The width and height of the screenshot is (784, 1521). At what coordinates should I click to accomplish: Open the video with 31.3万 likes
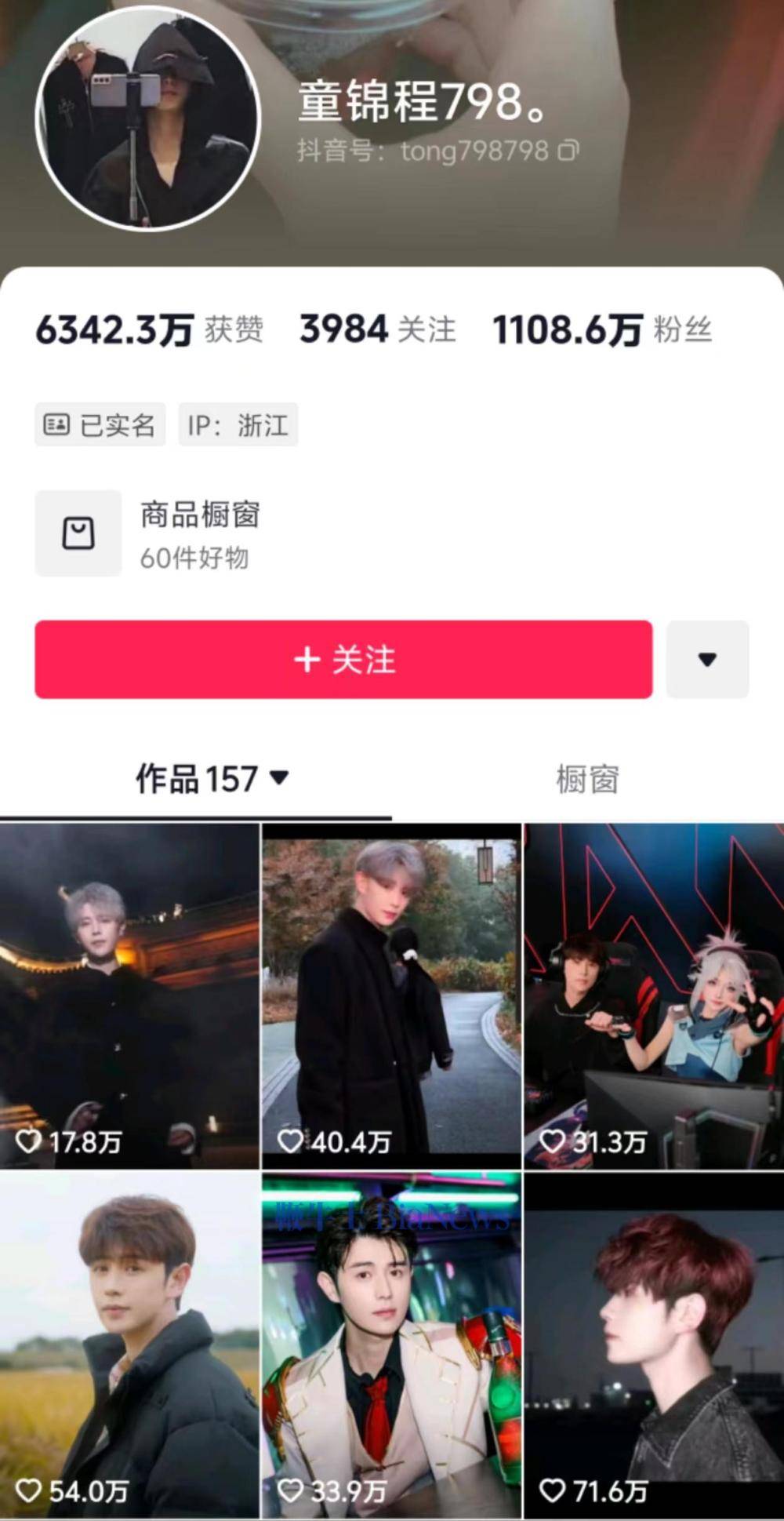[x=654, y=996]
